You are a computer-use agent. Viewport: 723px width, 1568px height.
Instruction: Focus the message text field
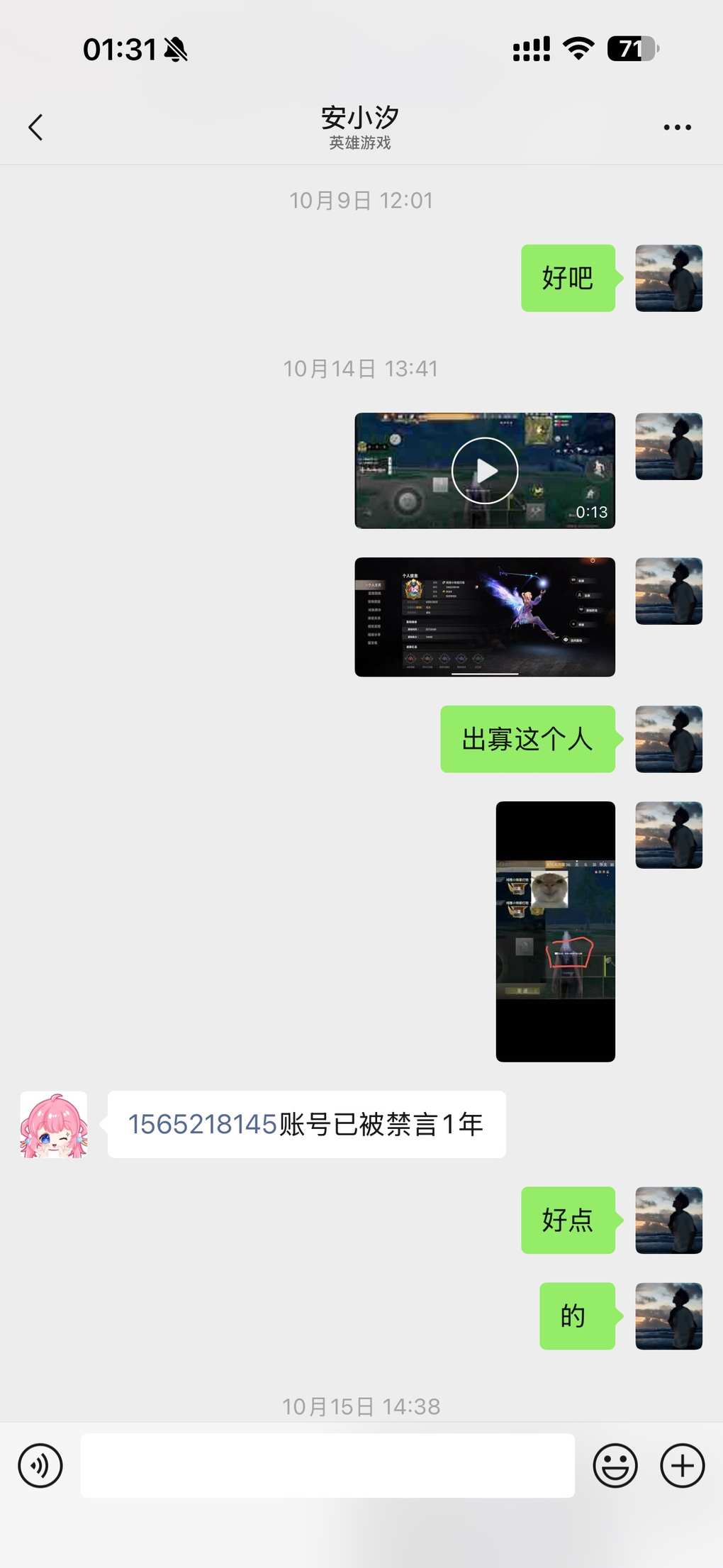click(x=327, y=1465)
